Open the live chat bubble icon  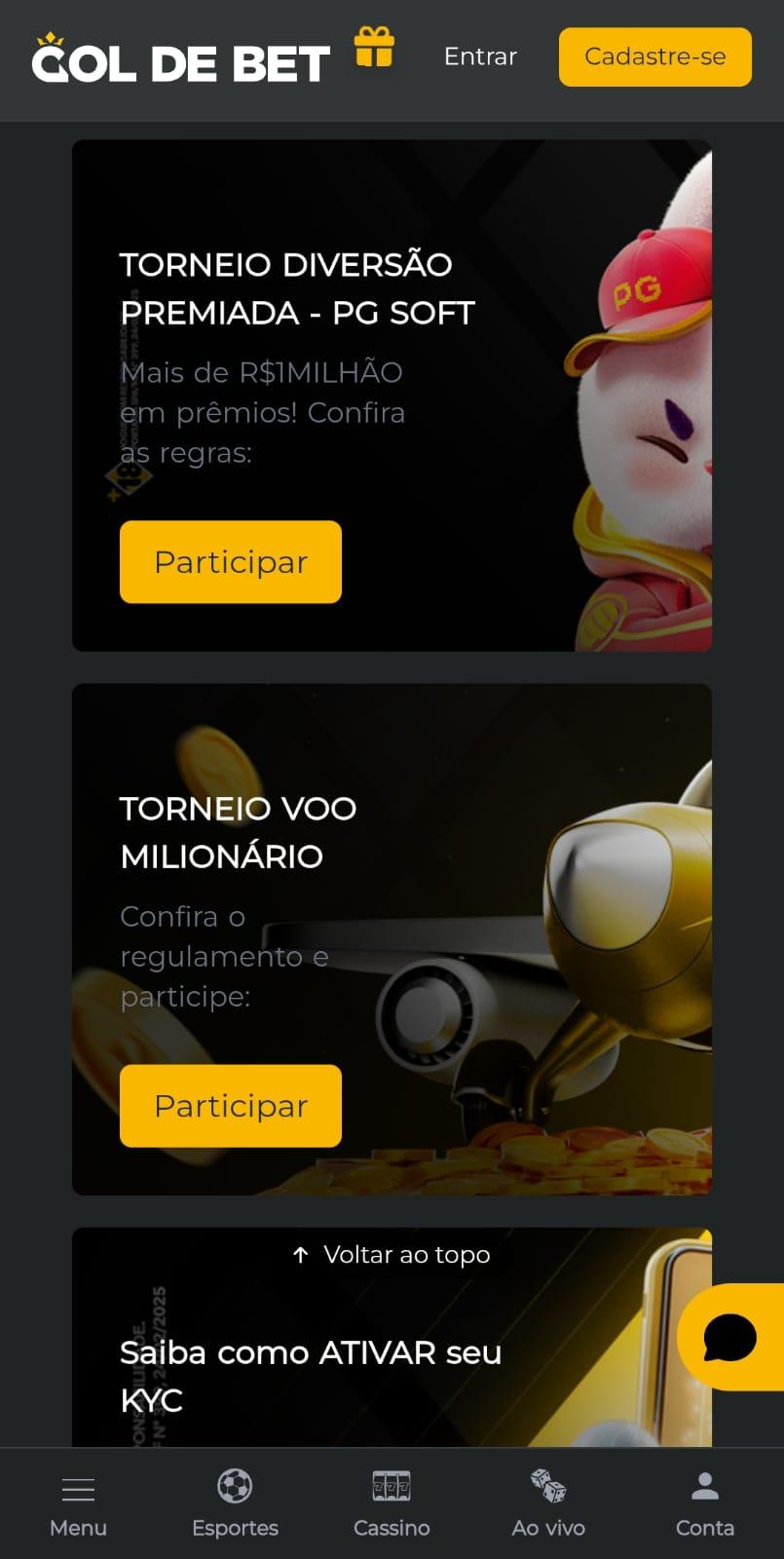click(x=727, y=1337)
